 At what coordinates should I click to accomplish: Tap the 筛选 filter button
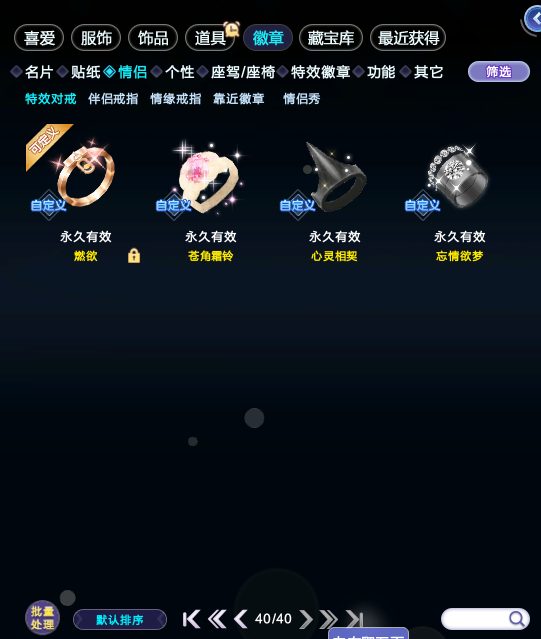(499, 72)
